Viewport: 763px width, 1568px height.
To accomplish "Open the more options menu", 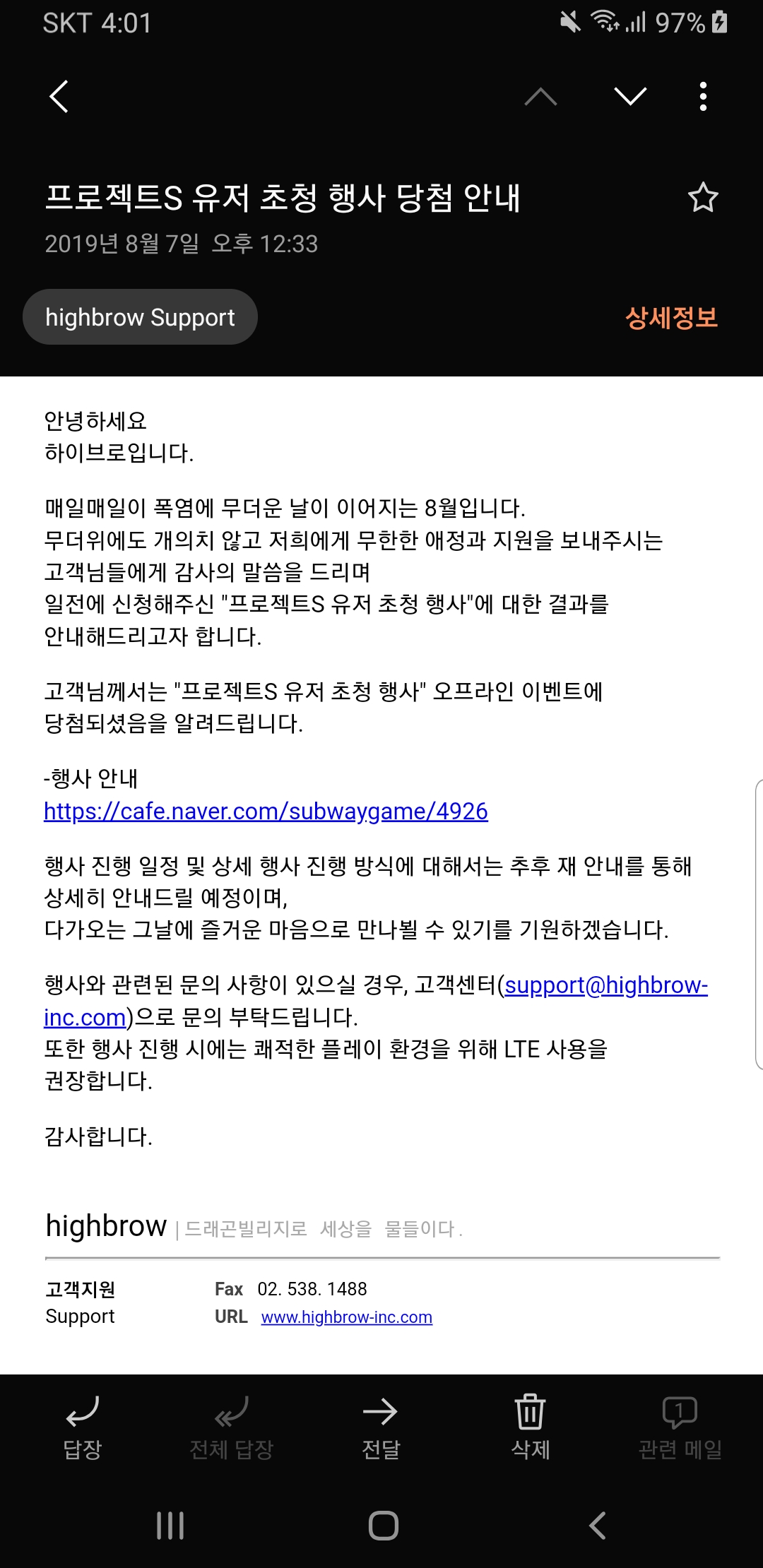I will [x=702, y=97].
